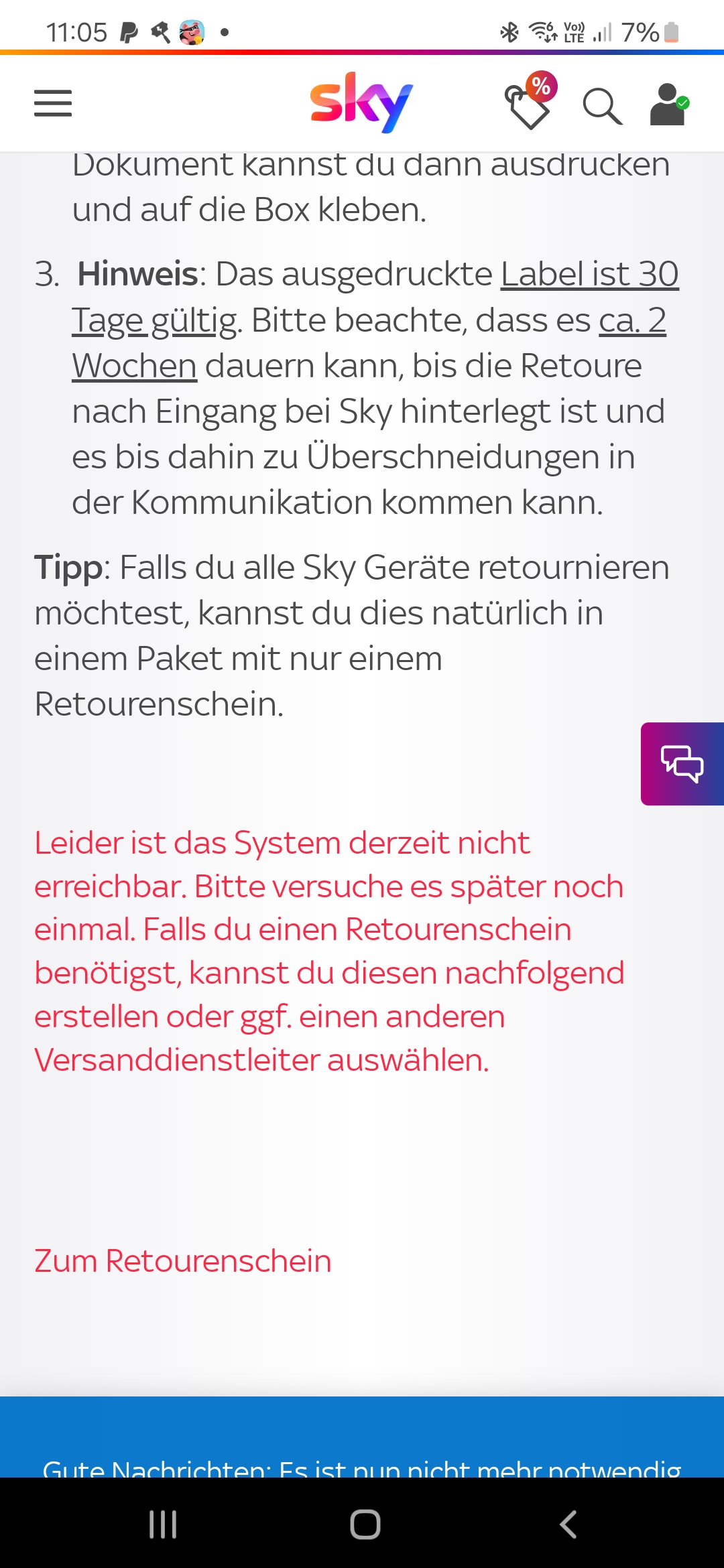Open the offers tag icon
Image resolution: width=724 pixels, height=1568 pixels.
click(x=530, y=101)
